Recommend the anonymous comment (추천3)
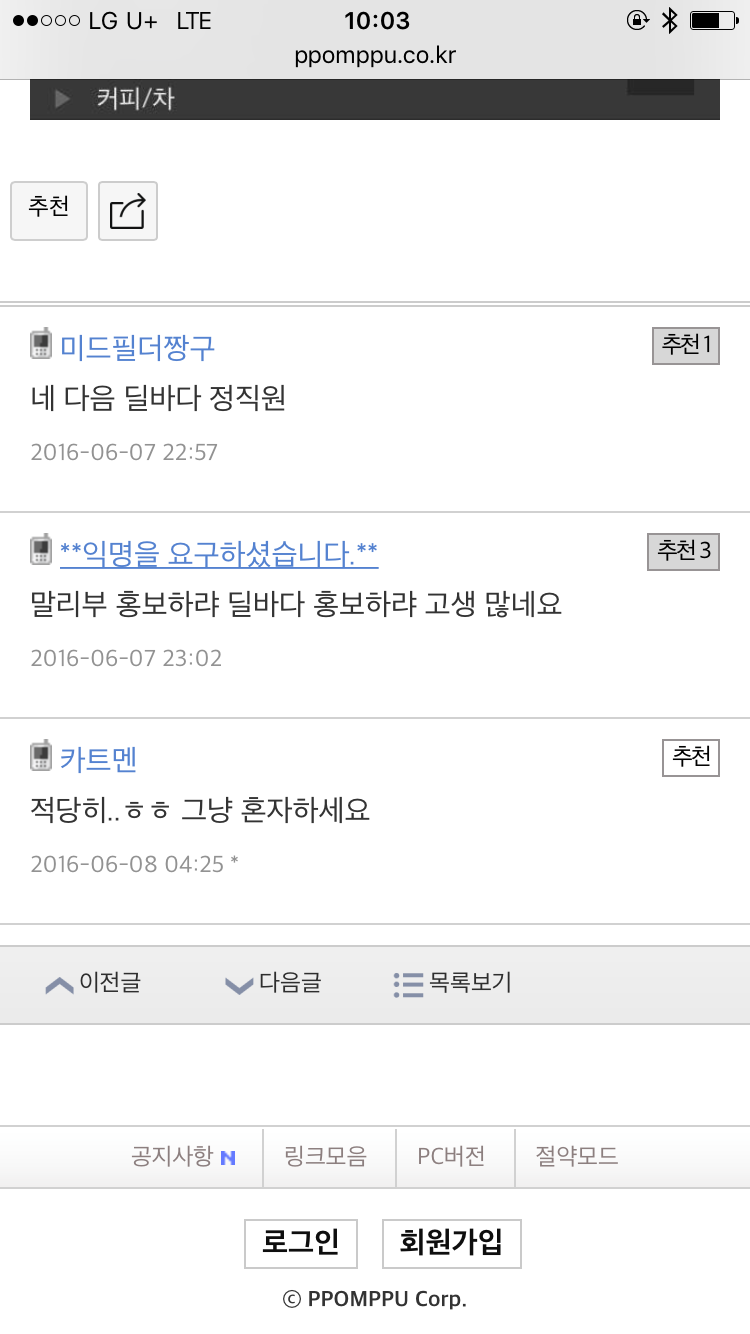750x1334 pixels. click(684, 550)
